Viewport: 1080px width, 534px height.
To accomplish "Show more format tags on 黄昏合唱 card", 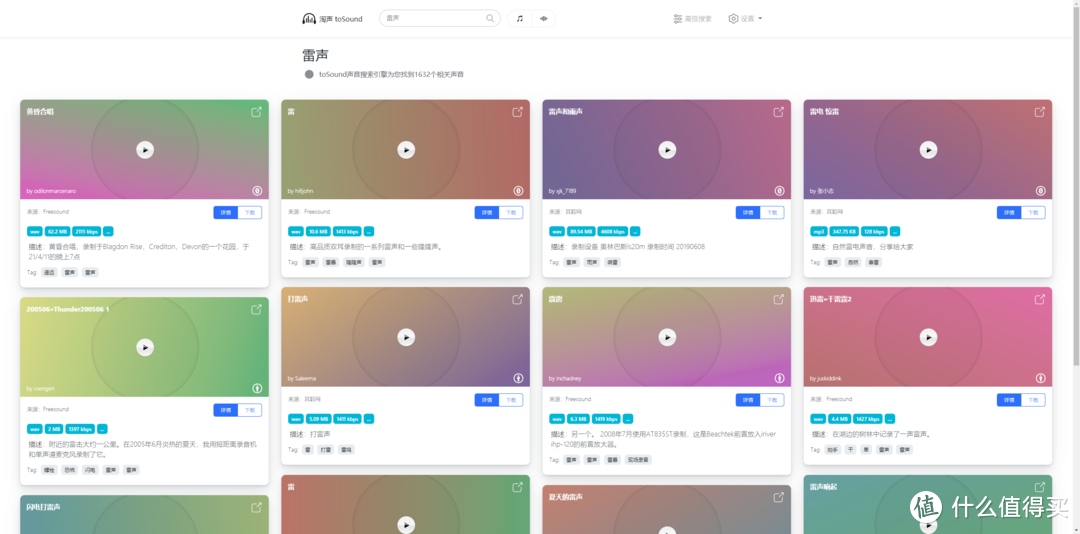I will (x=108, y=231).
